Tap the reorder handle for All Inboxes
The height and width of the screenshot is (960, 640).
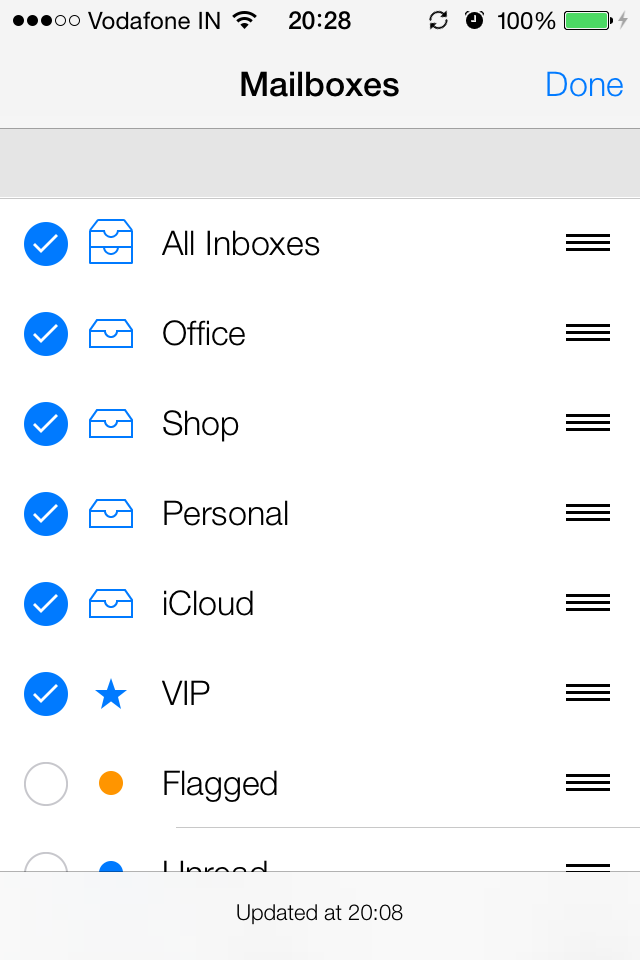[587, 243]
